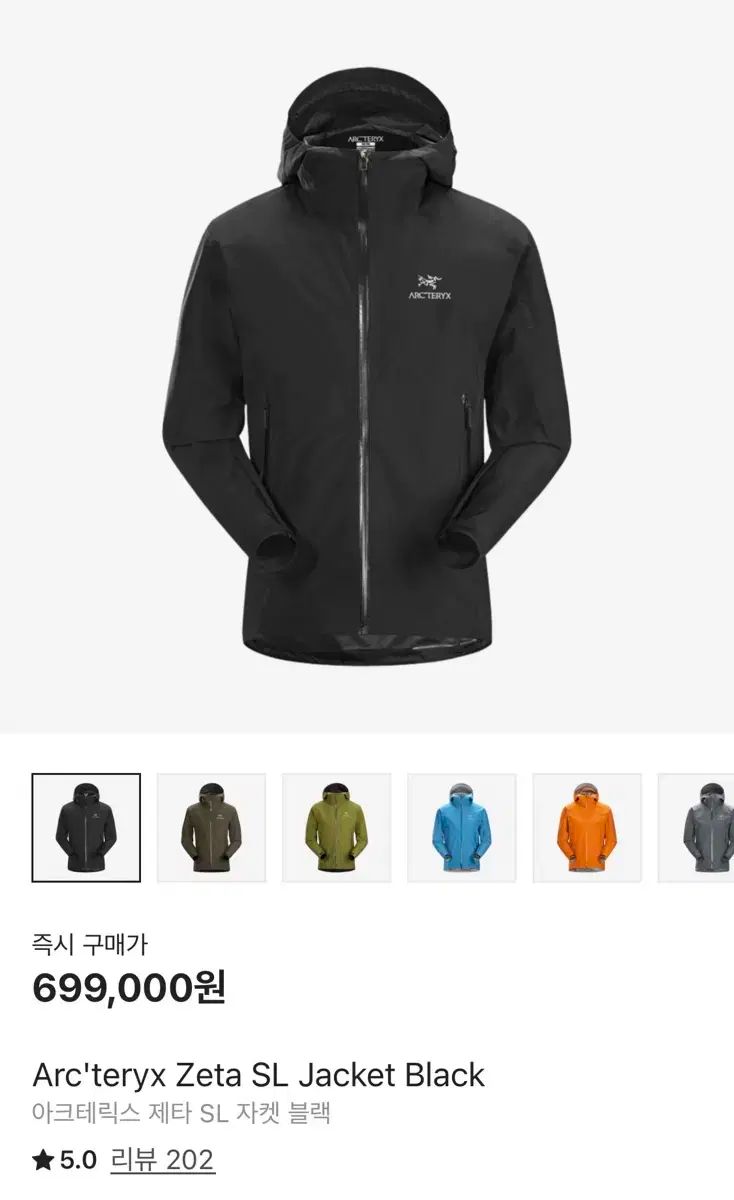This screenshot has height=1200, width=734.
Task: Select the dark olive jacket thumbnail
Action: point(211,827)
